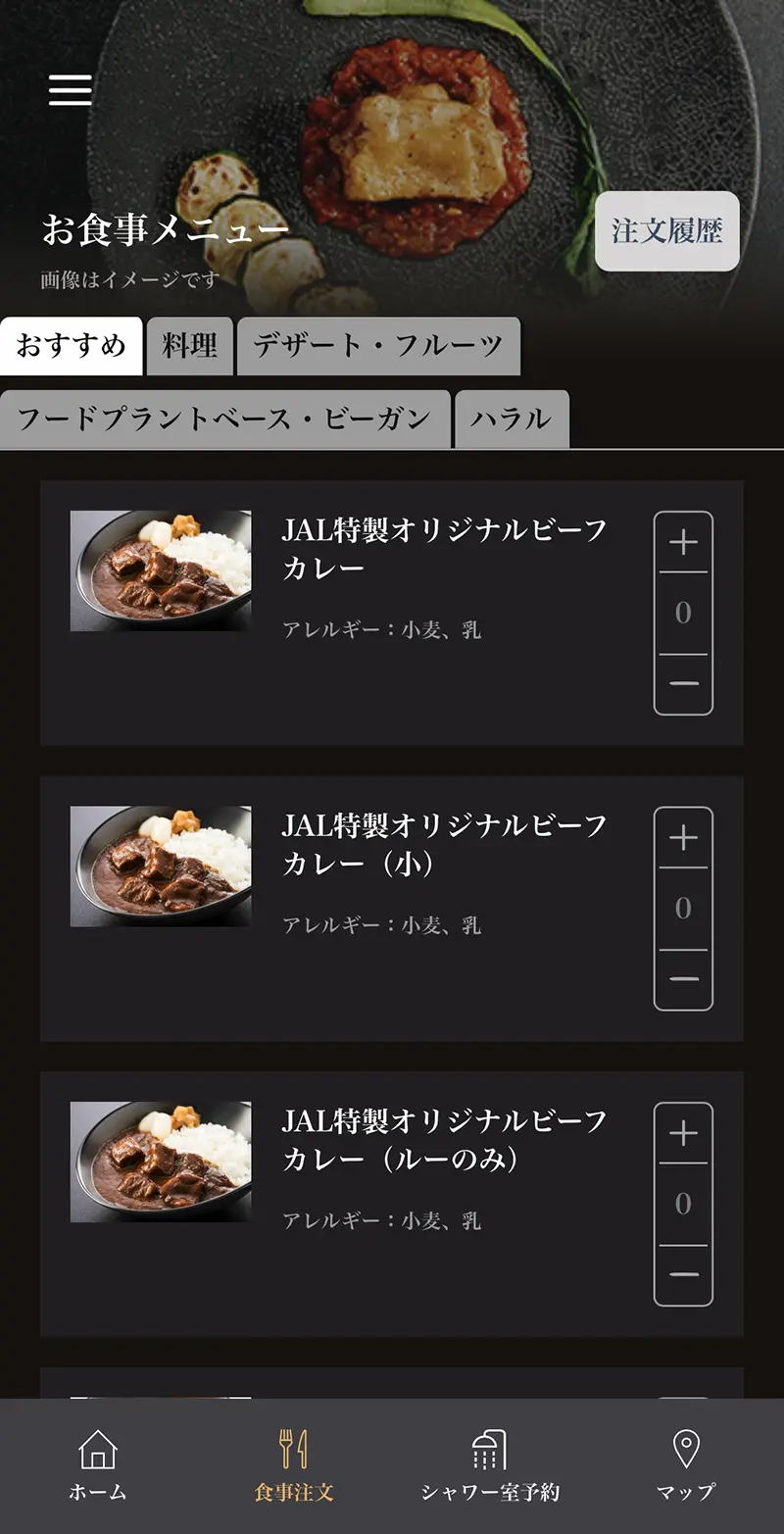Remove one ビーフカレー（小）
Viewport: 784px width, 1534px height.
click(x=683, y=979)
